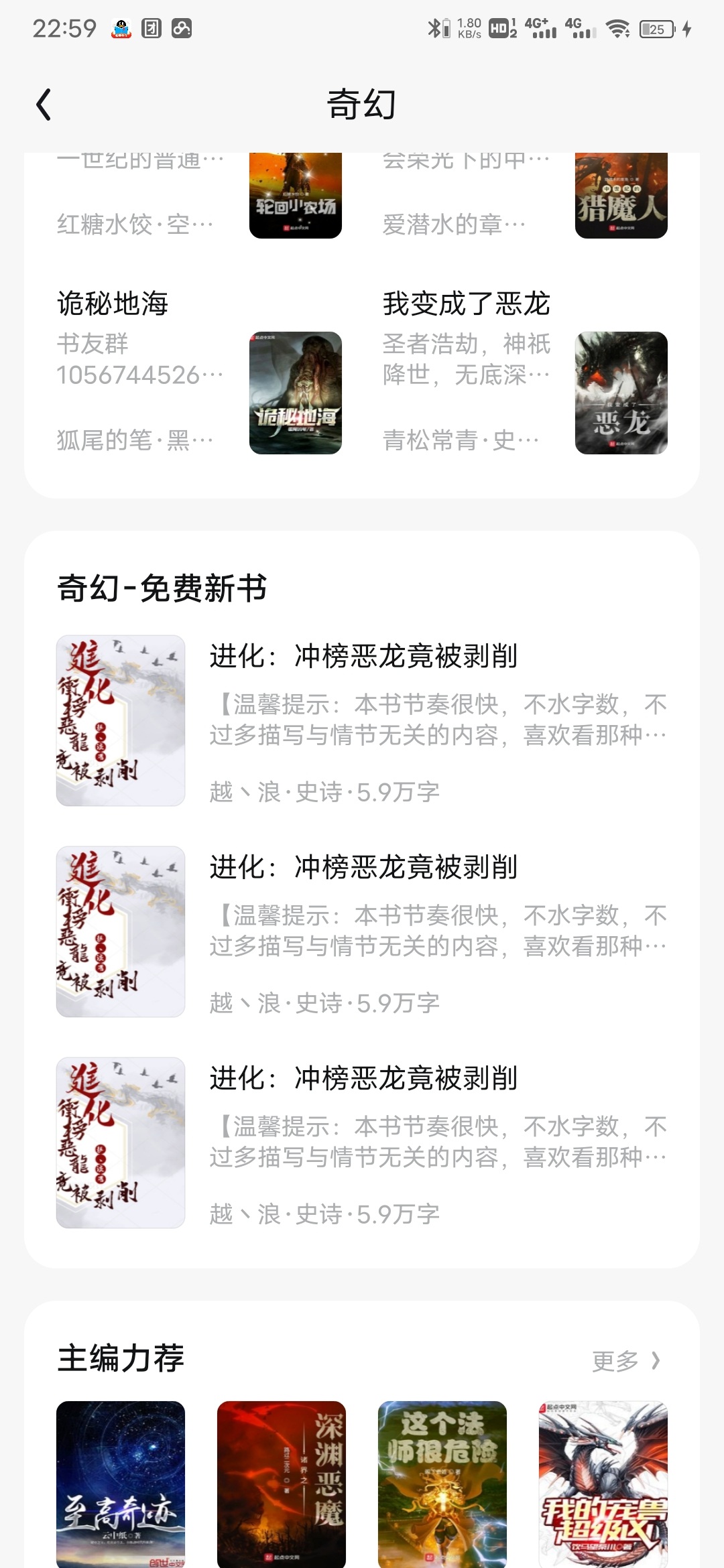View the 我的宠兽超级凶 book cover

pos(603,1483)
